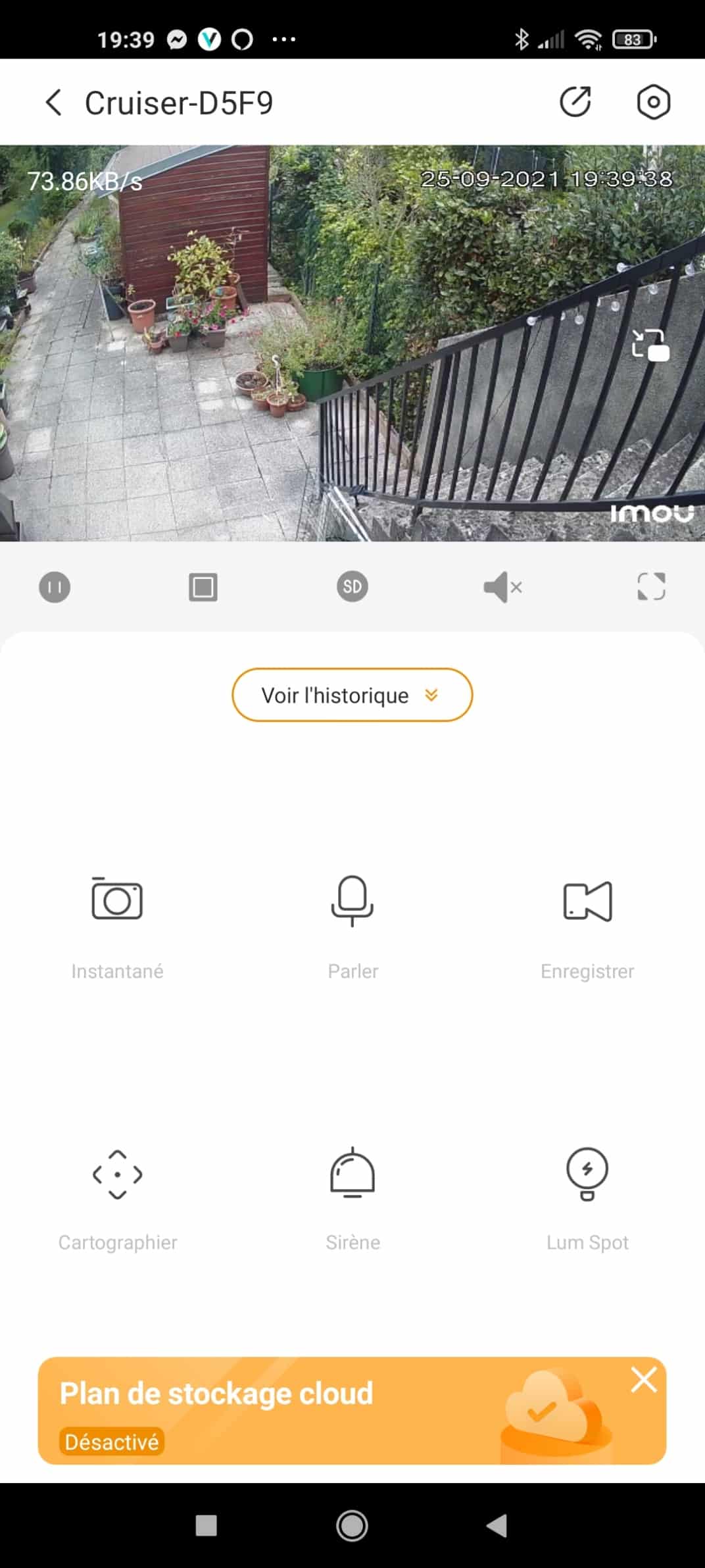Tap picture-in-picture icon on video
This screenshot has width=705, height=1568.
[x=650, y=344]
